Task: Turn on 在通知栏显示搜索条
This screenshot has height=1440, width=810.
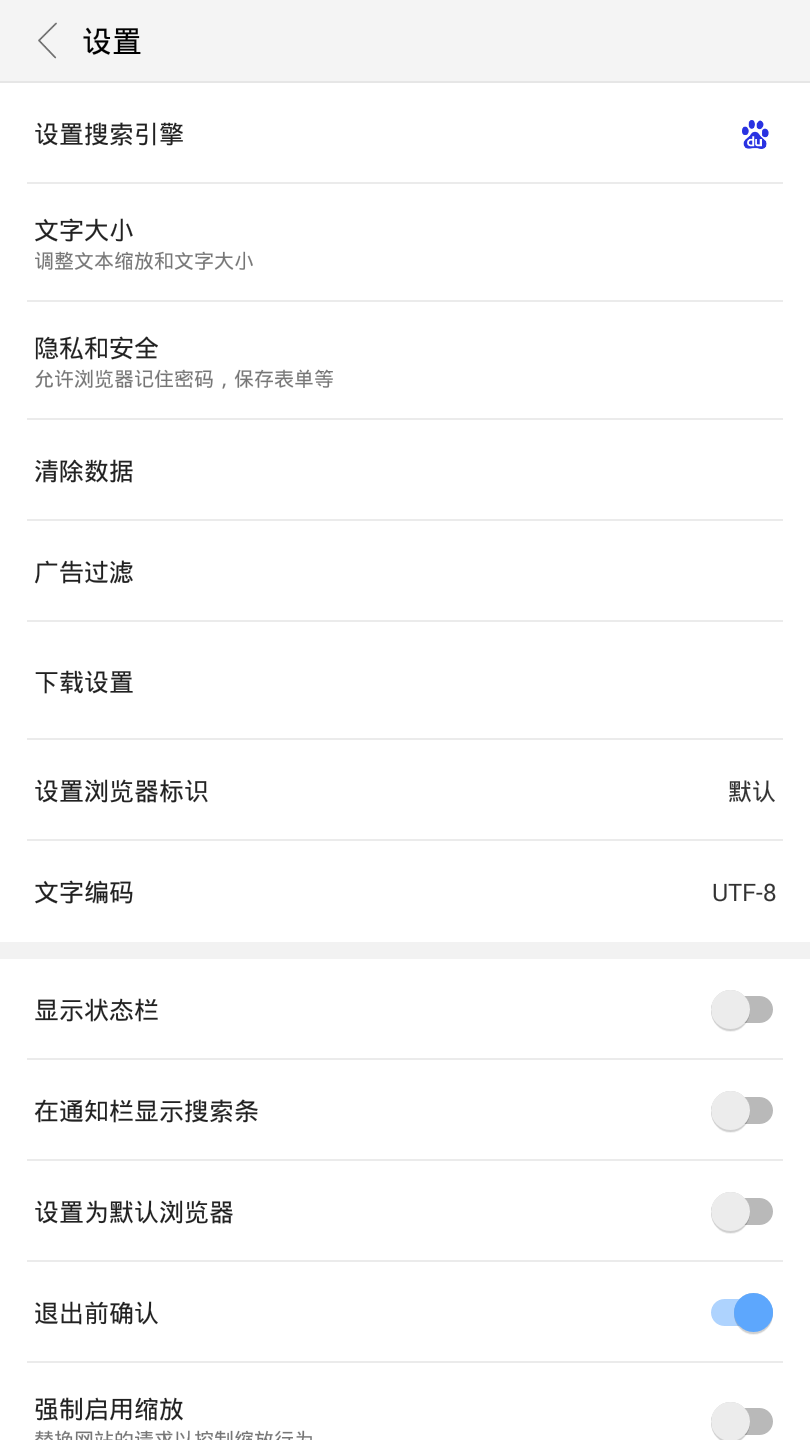Action: (743, 1111)
